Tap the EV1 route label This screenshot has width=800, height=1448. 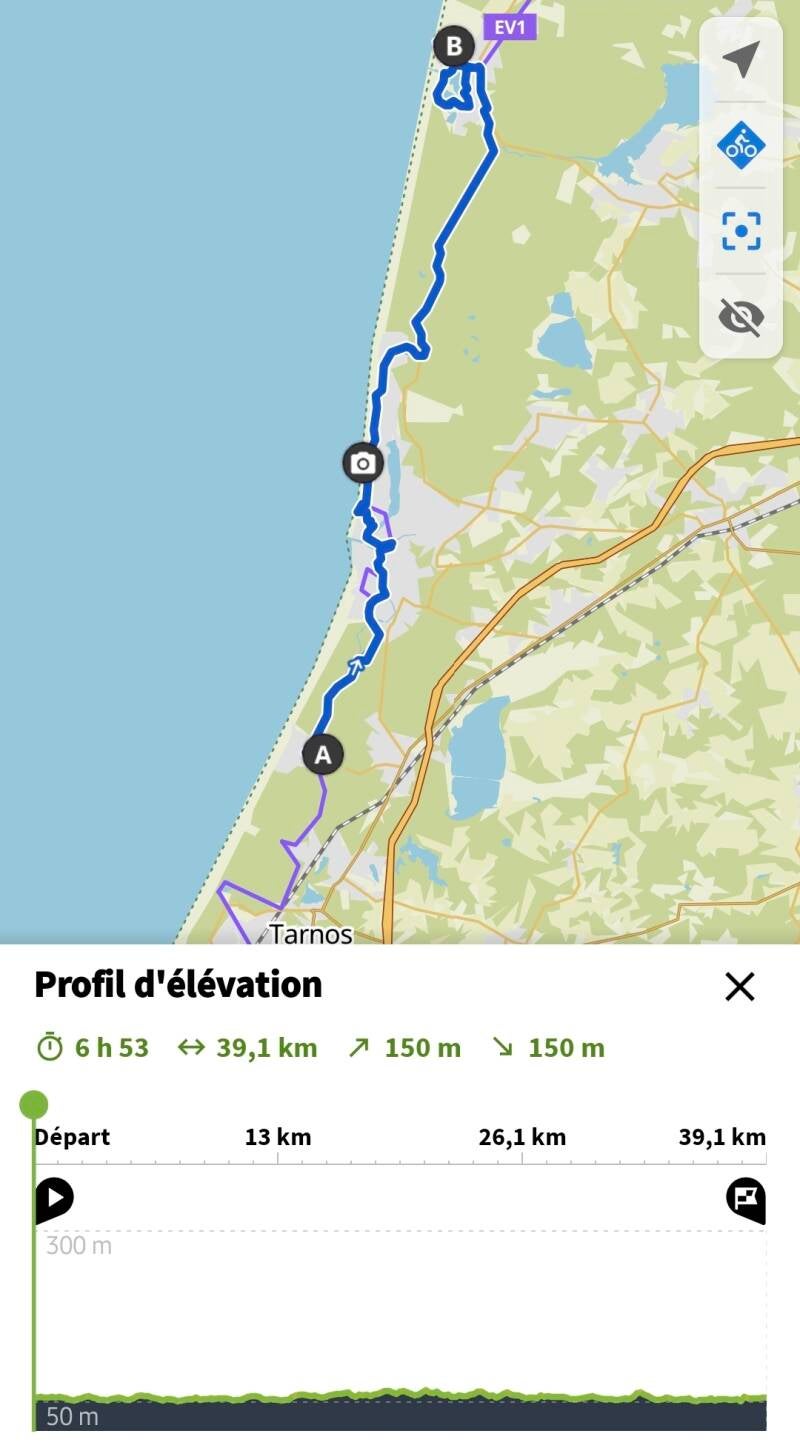[x=509, y=27]
